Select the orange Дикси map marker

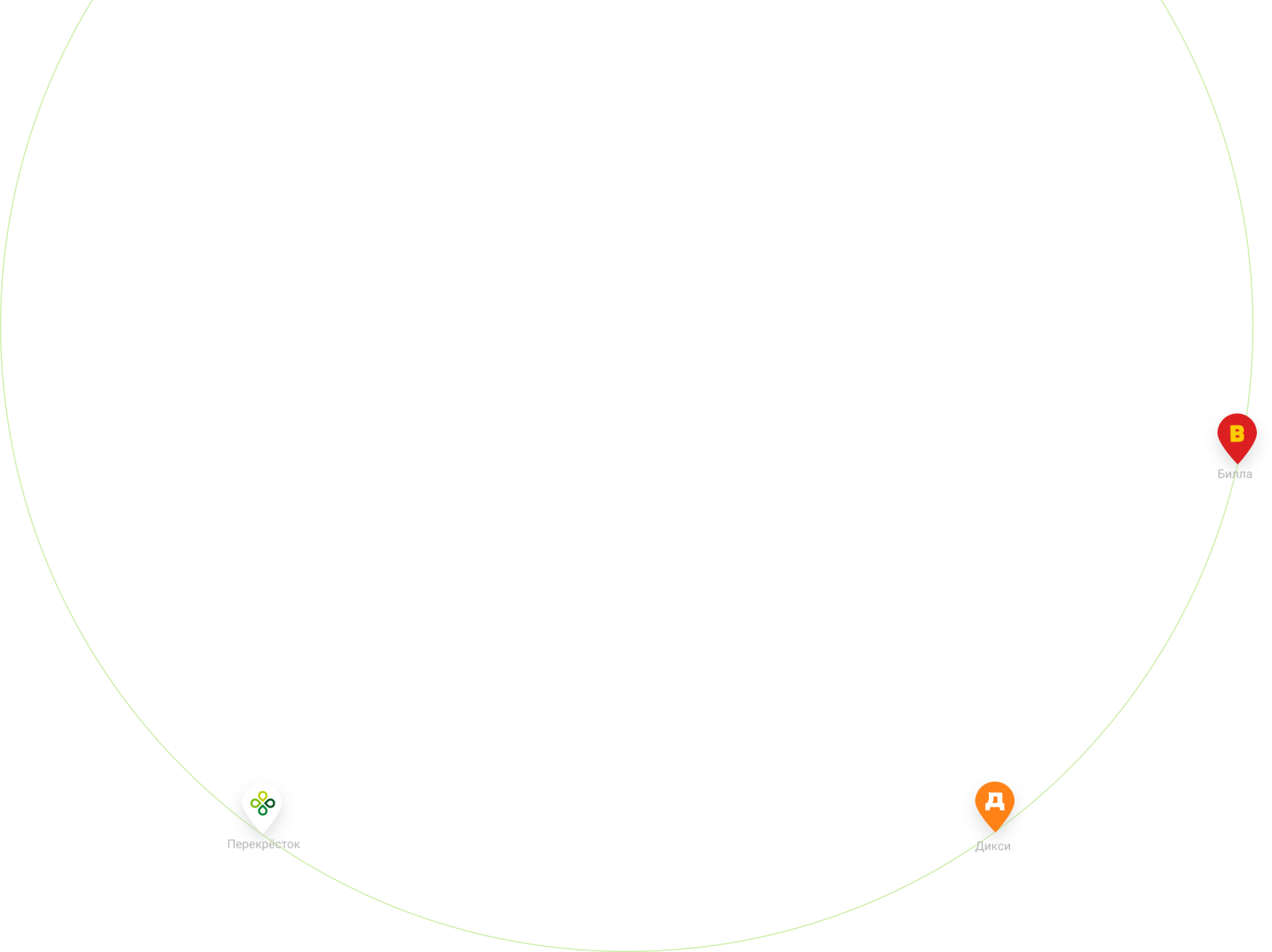pos(994,804)
